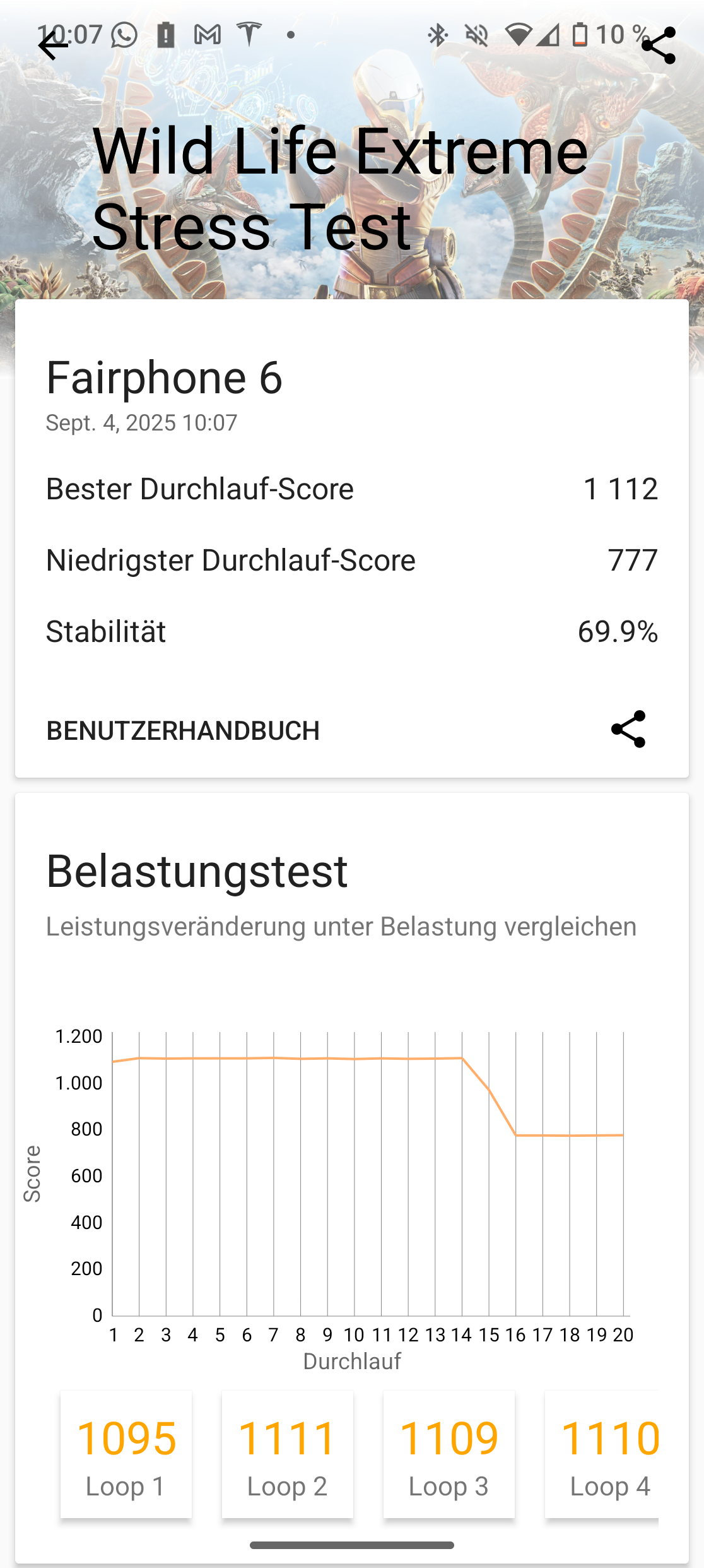Select the Loop 2 score card
Image resolution: width=704 pixels, height=1568 pixels.
click(288, 1454)
